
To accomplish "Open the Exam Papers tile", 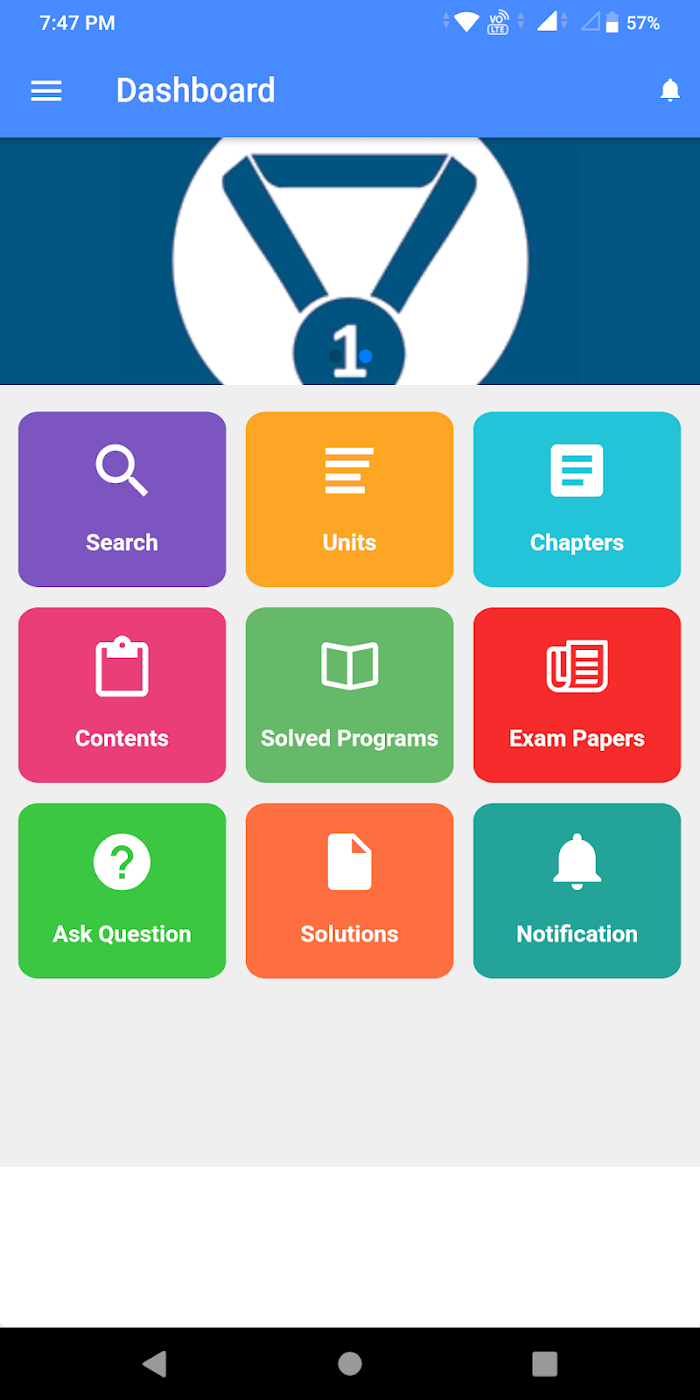I will coord(577,695).
